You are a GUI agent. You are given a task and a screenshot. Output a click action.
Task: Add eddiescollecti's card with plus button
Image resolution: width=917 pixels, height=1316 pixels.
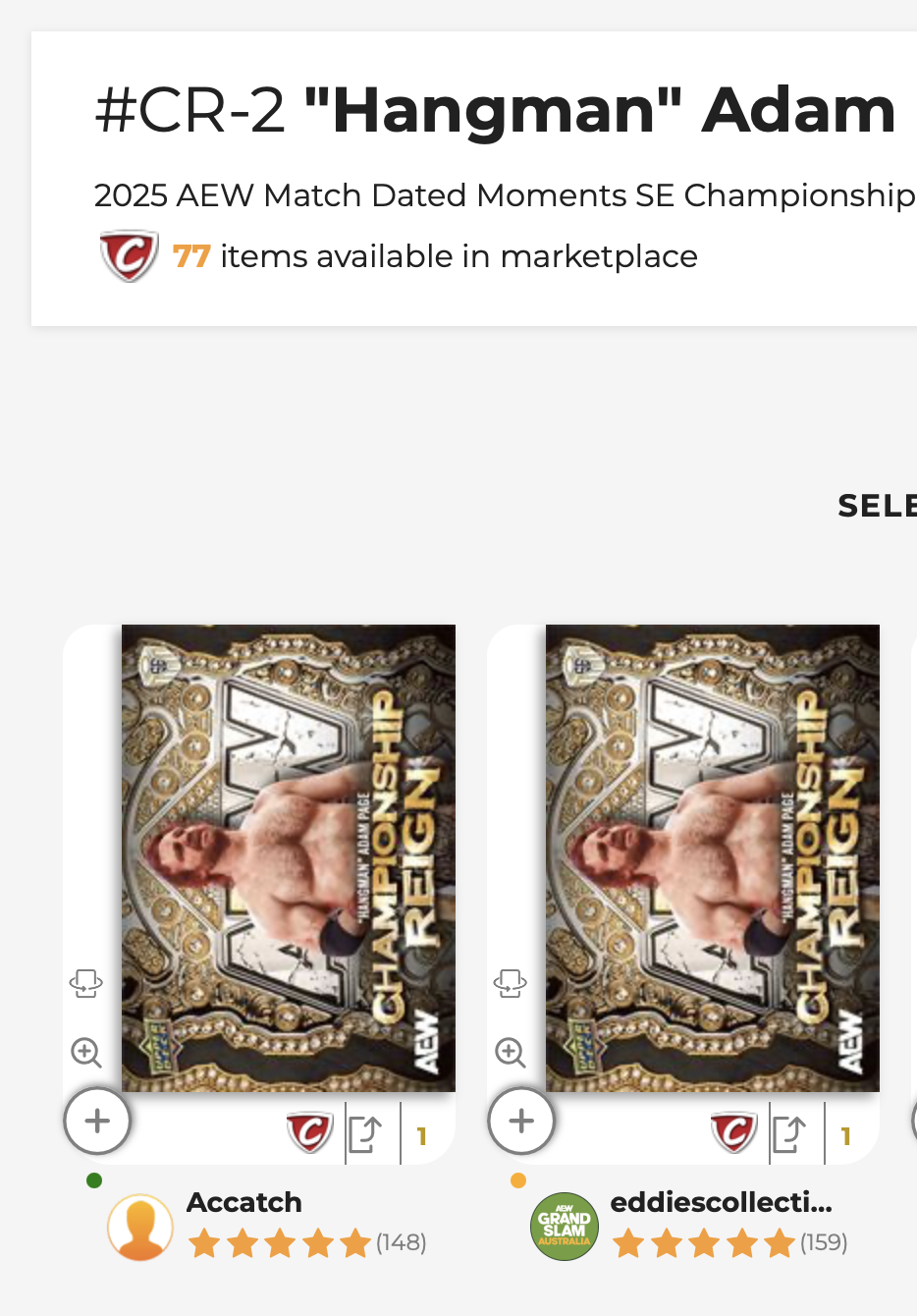pyautogui.click(x=521, y=1121)
